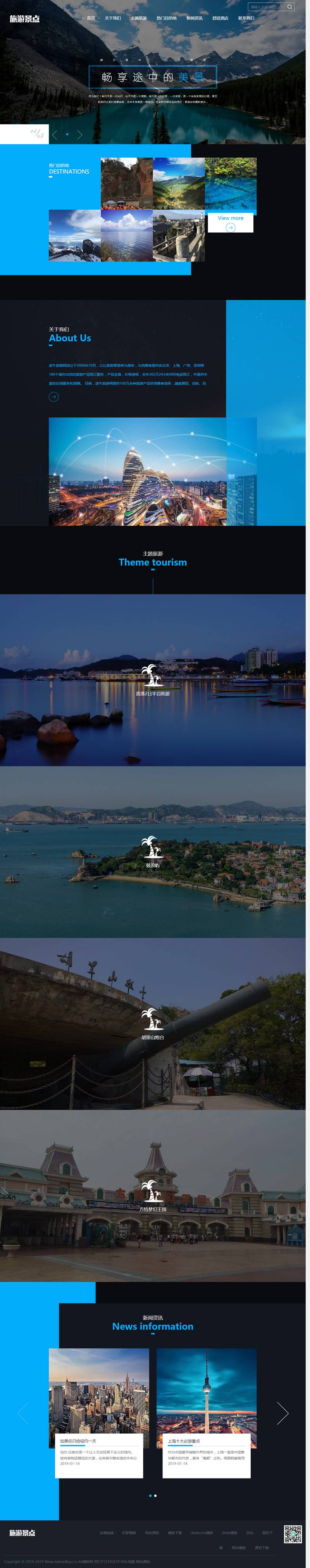This screenshot has height=1568, width=310.
Task: Go to 关于我们 in the top menu
Action: pyautogui.click(x=113, y=18)
